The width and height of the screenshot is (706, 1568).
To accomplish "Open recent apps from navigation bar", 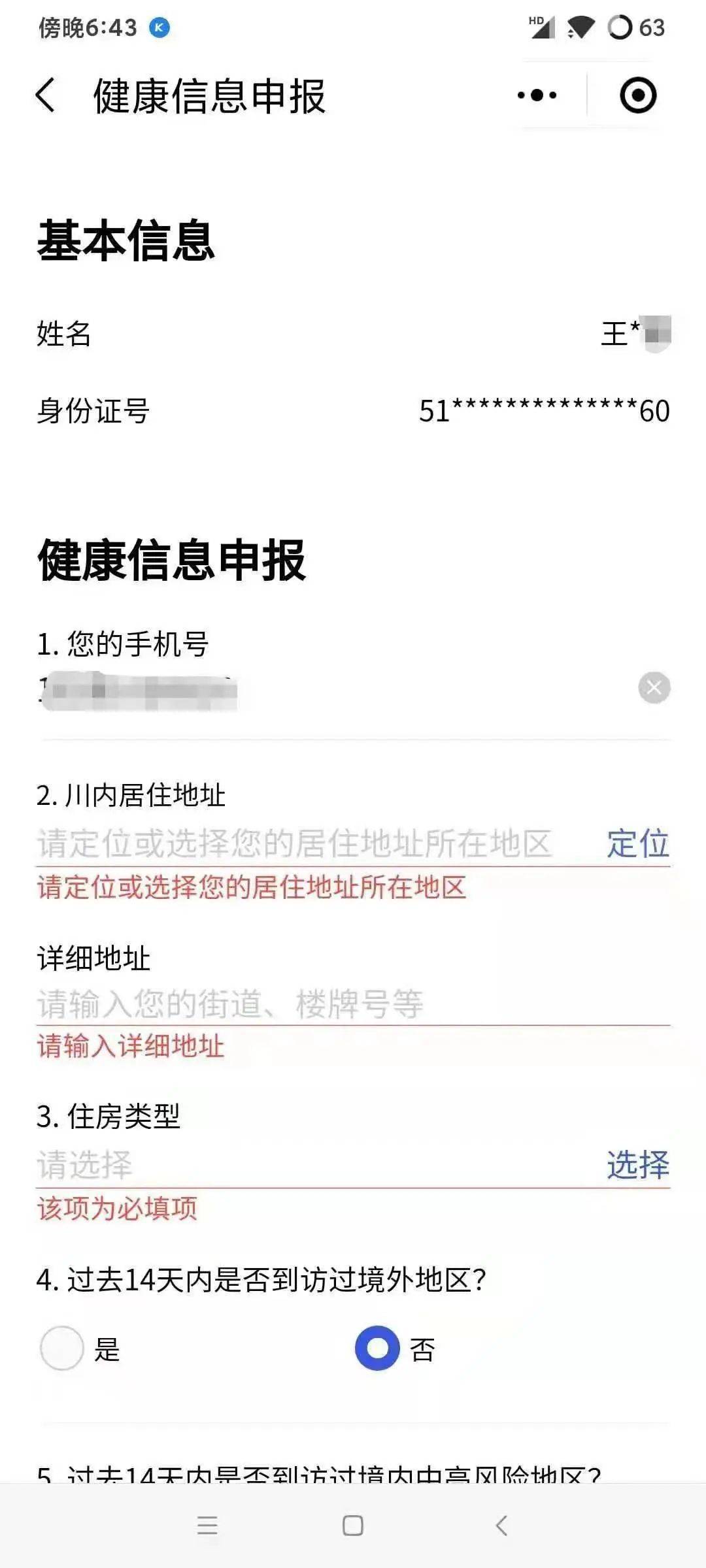I will 207,1526.
